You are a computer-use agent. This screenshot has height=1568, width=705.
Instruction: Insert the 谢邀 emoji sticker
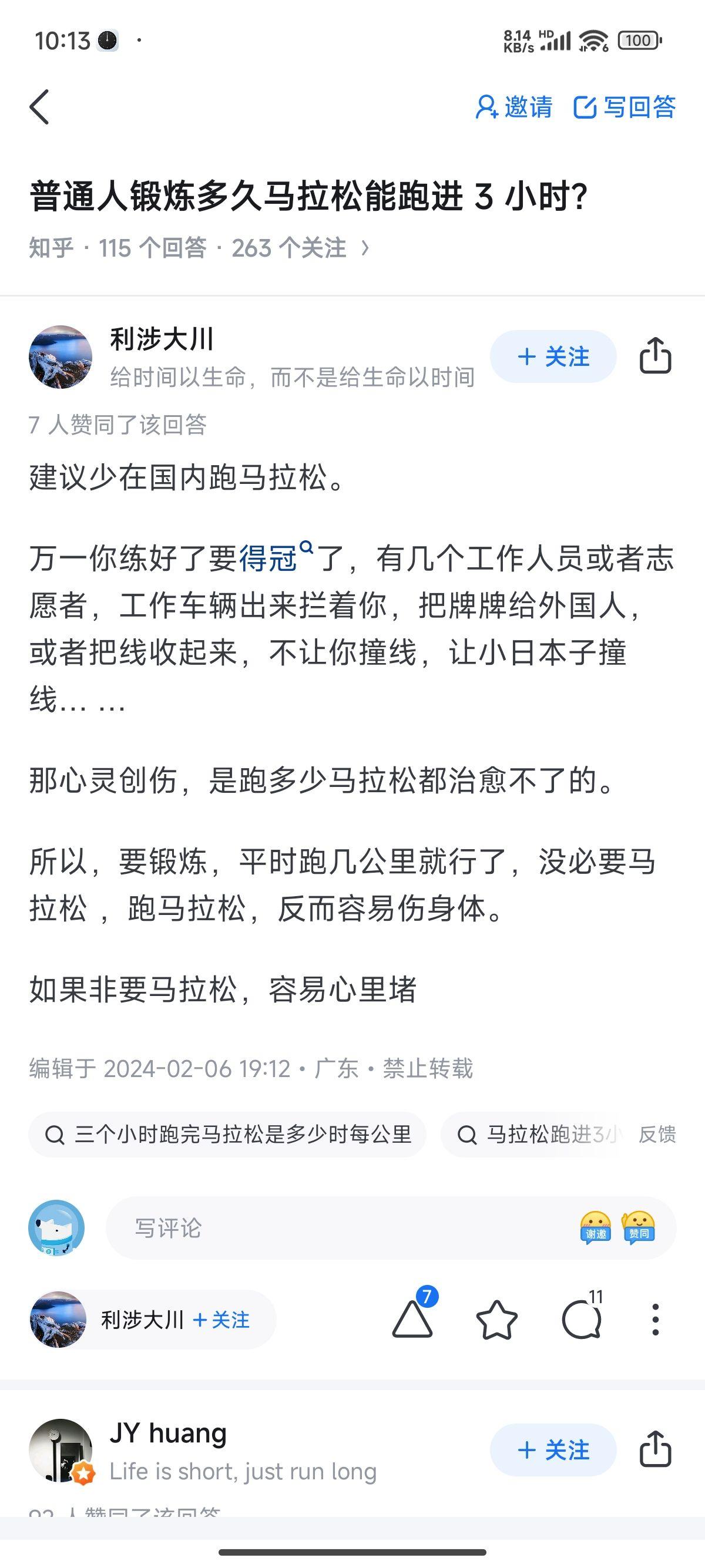point(595,1228)
